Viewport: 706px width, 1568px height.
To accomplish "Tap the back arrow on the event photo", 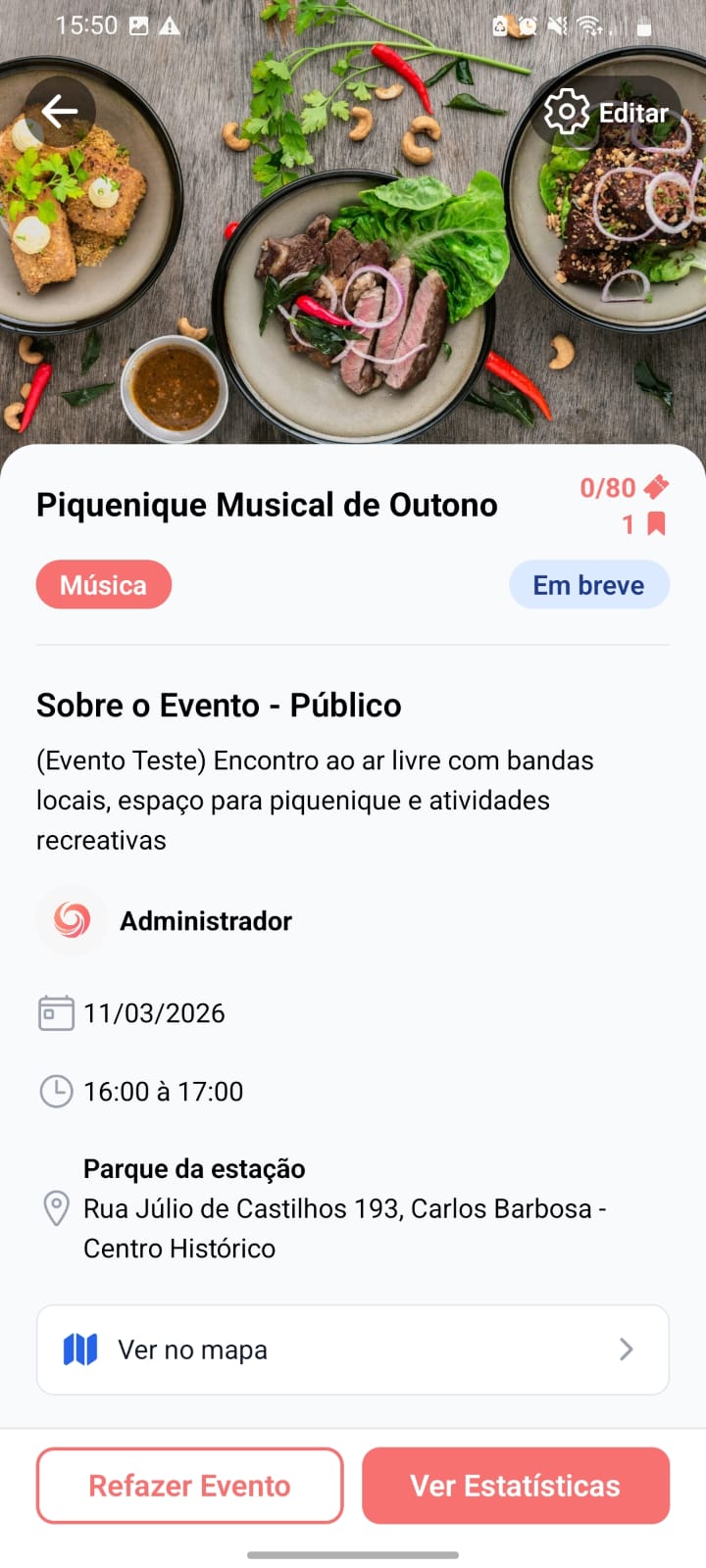I will click(59, 111).
